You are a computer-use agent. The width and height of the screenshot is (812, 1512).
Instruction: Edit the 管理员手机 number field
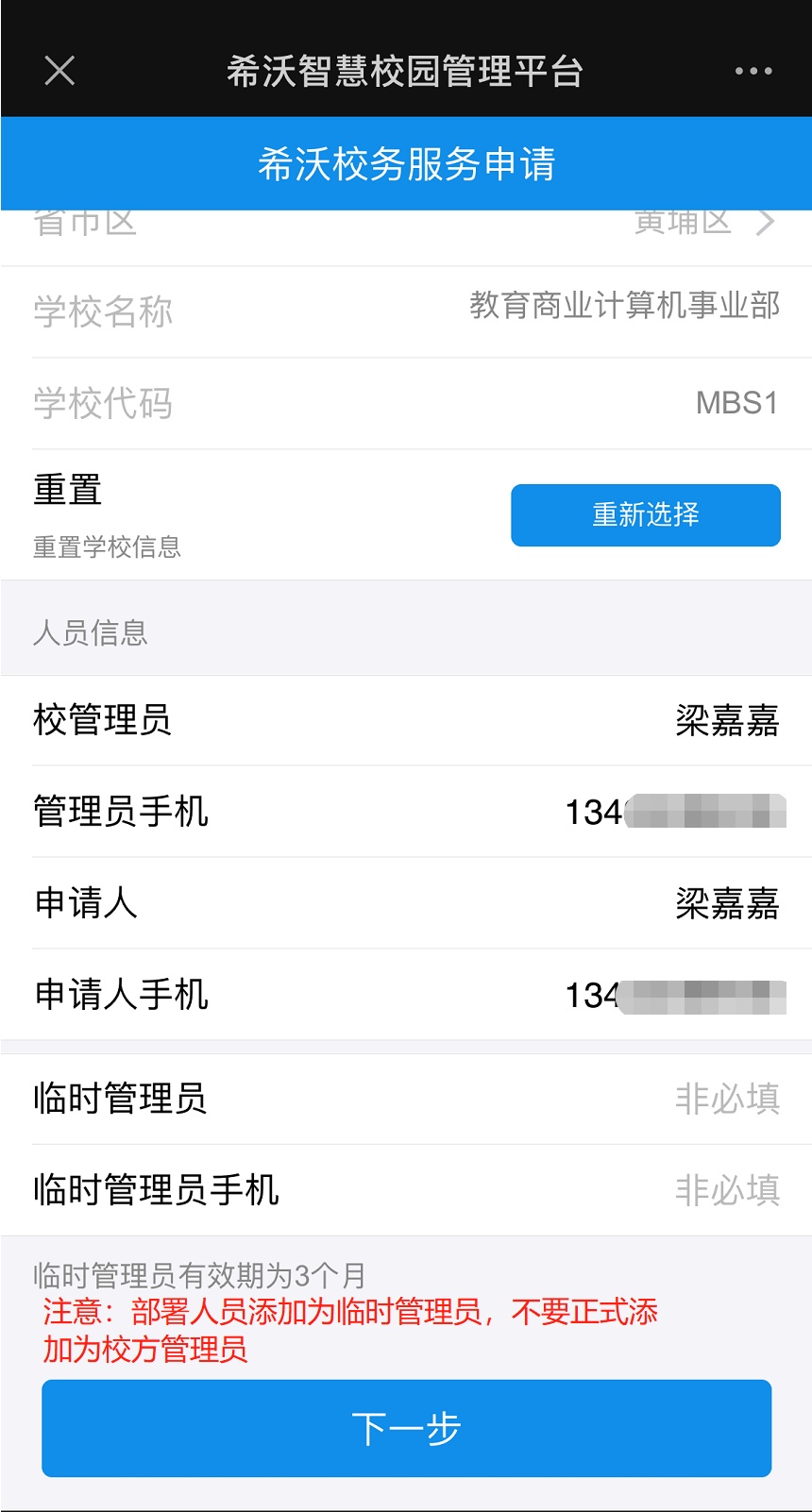(674, 812)
